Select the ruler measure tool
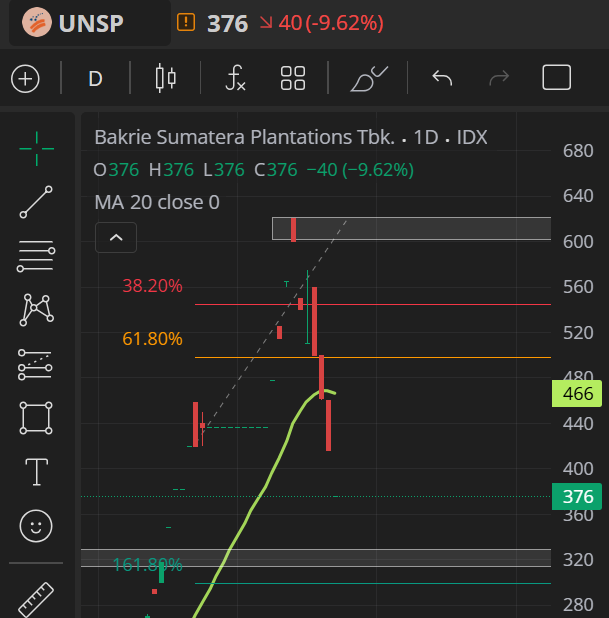 pyautogui.click(x=35, y=598)
